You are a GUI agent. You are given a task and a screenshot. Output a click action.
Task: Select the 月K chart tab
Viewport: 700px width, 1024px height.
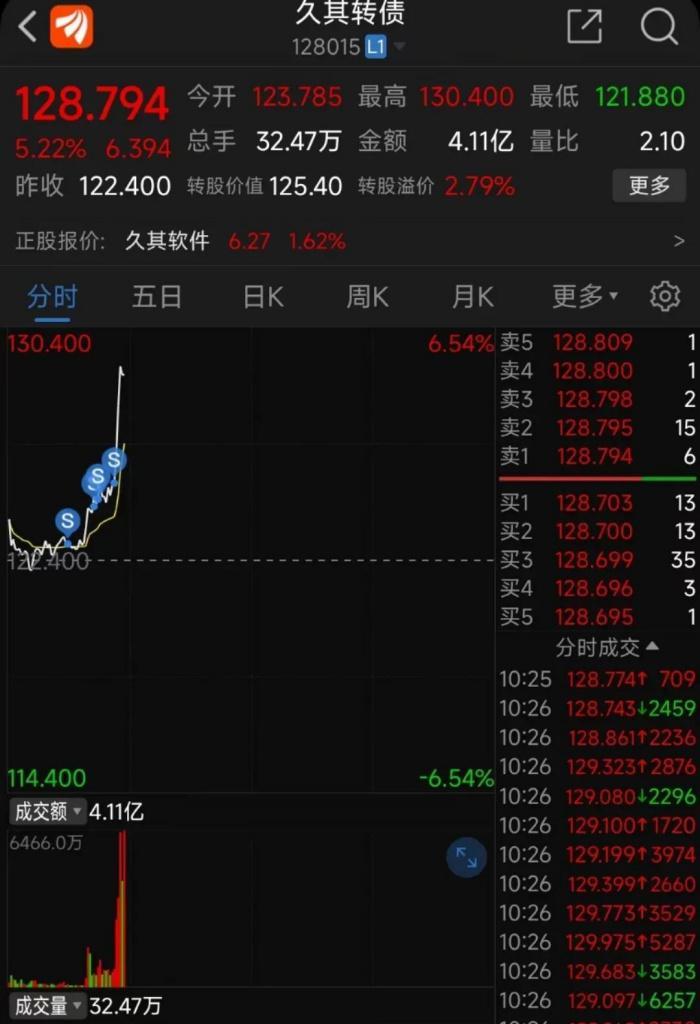(472, 297)
